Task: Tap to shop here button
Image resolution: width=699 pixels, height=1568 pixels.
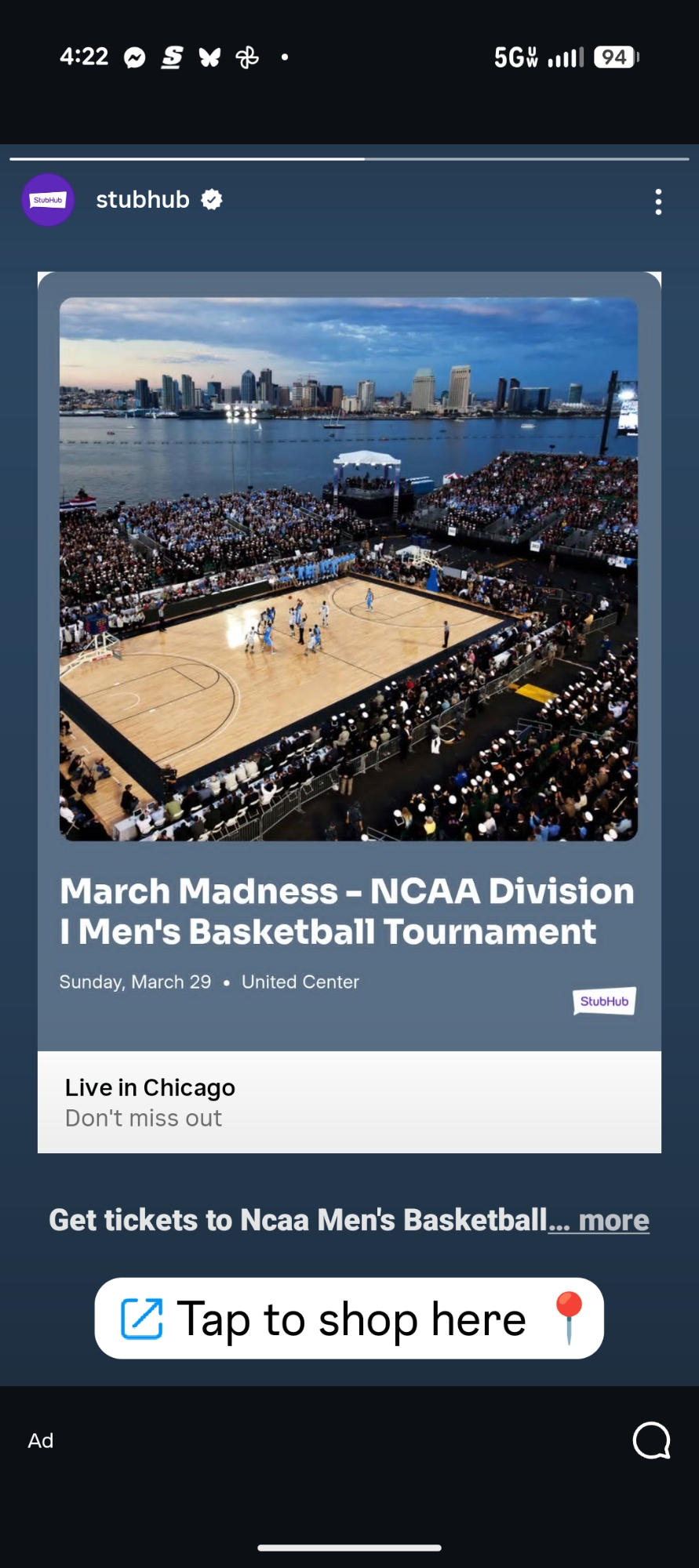Action: tap(349, 1319)
